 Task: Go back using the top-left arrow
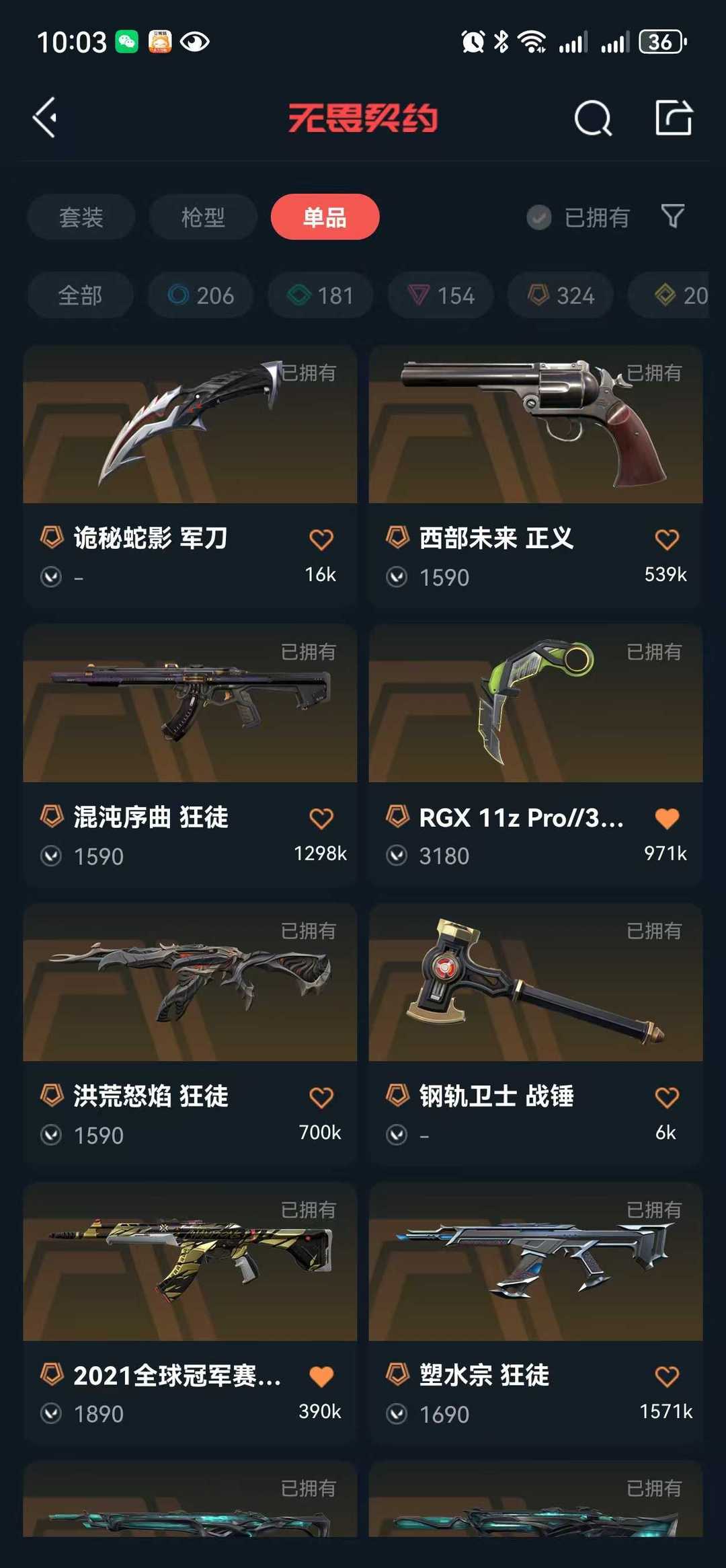coord(46,118)
